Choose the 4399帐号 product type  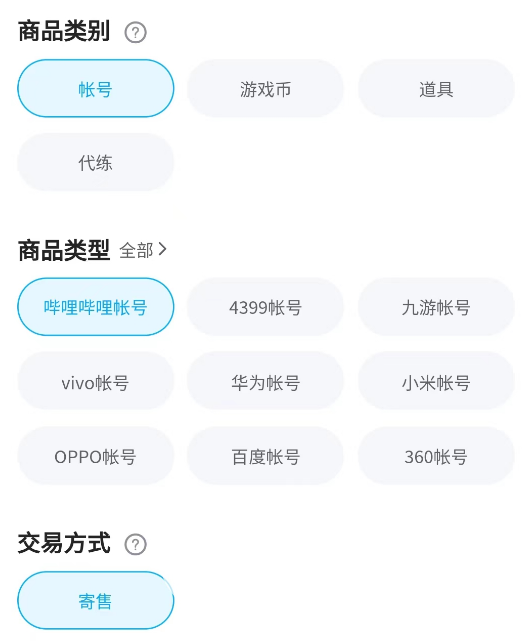tap(265, 307)
